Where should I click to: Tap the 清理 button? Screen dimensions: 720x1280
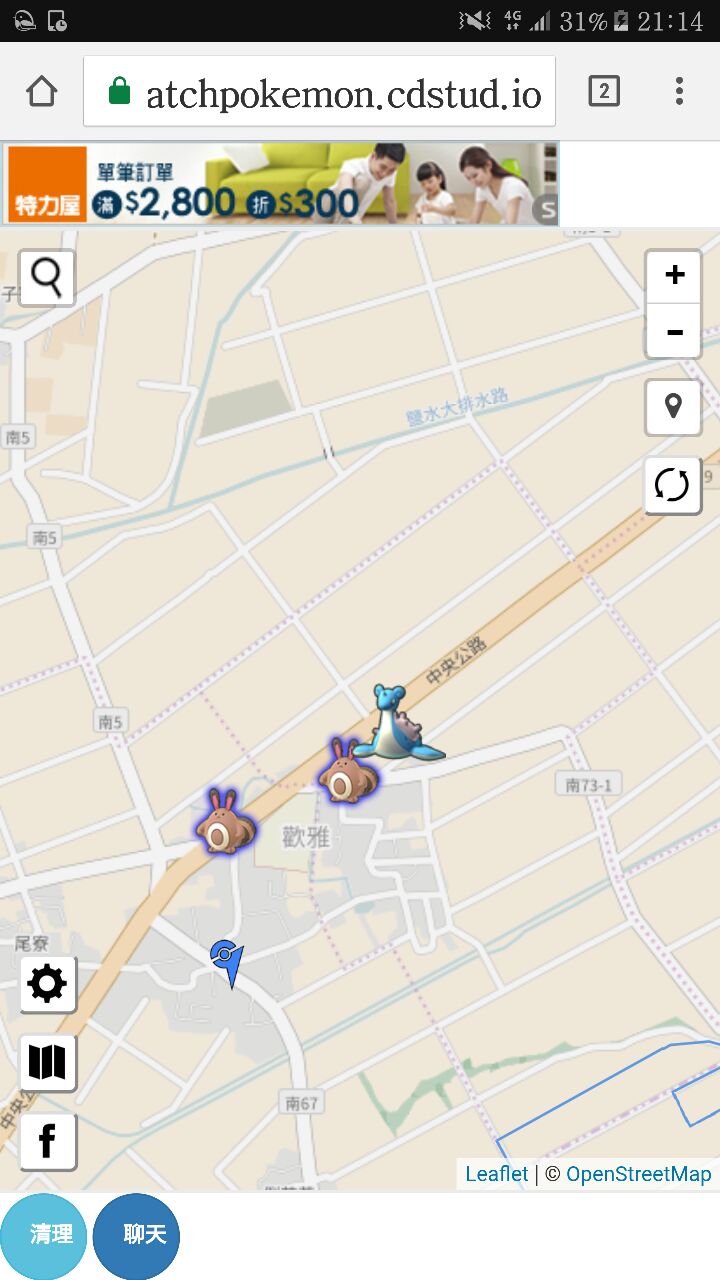pos(44,1236)
